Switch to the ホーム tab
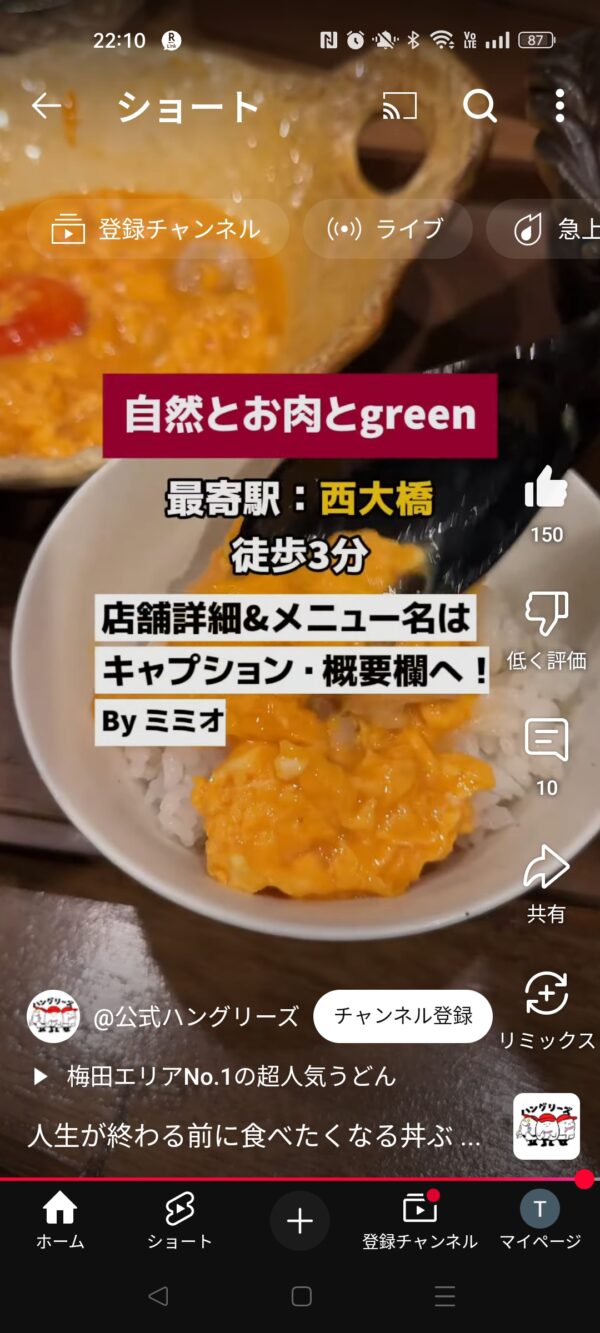This screenshot has width=600, height=1333. [60, 1221]
